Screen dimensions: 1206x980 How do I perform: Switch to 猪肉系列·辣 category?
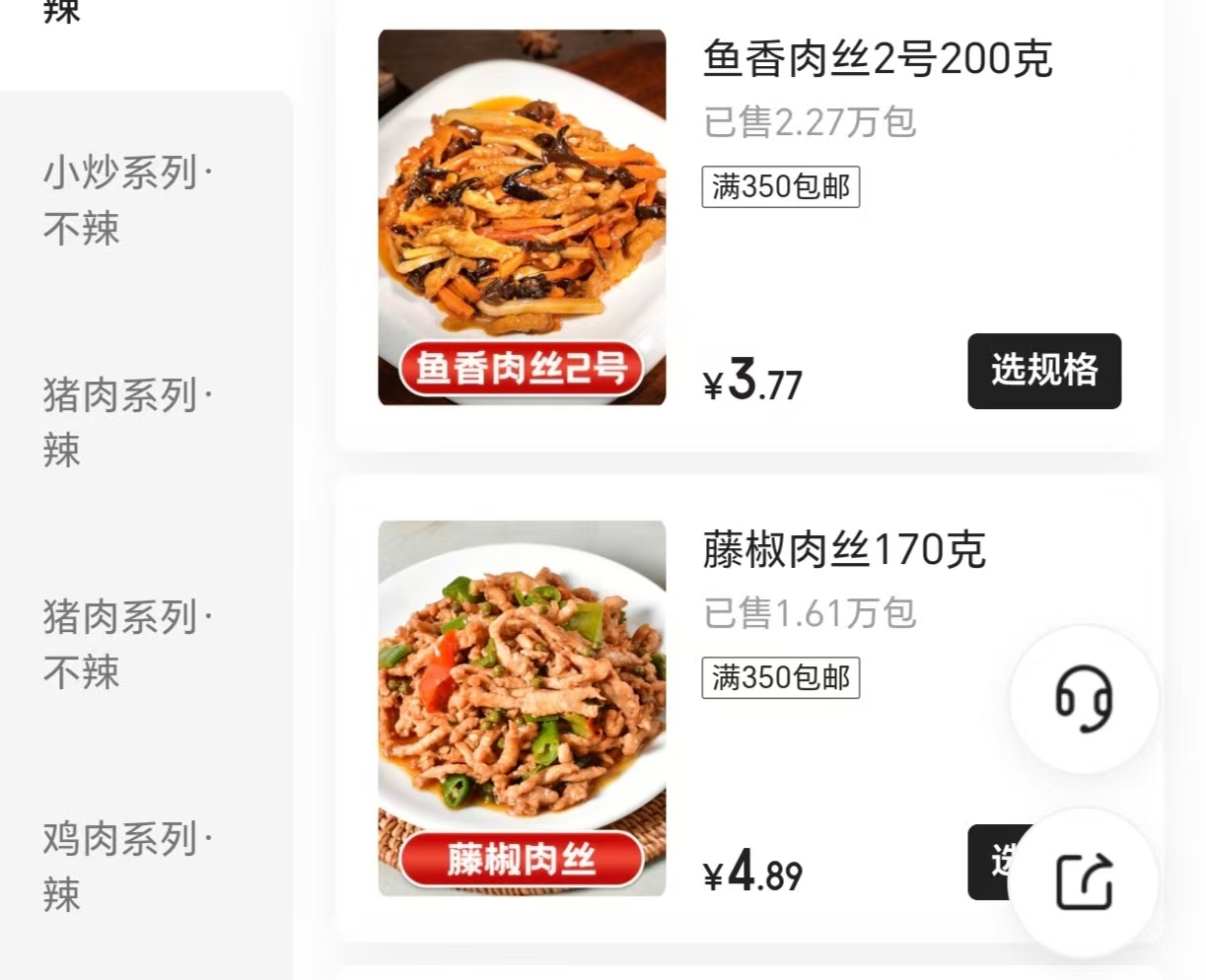(x=128, y=423)
